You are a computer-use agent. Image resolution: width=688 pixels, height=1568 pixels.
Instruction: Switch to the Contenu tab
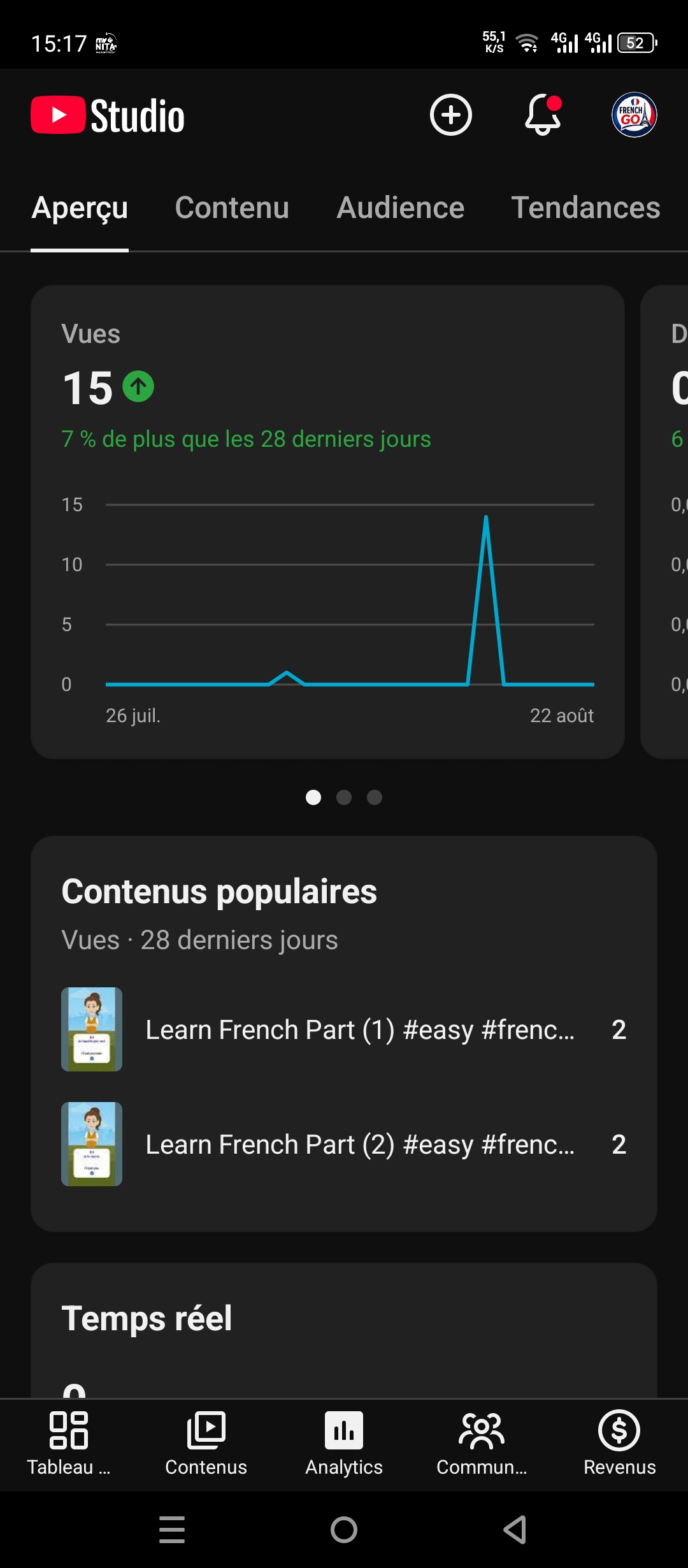pos(232,208)
